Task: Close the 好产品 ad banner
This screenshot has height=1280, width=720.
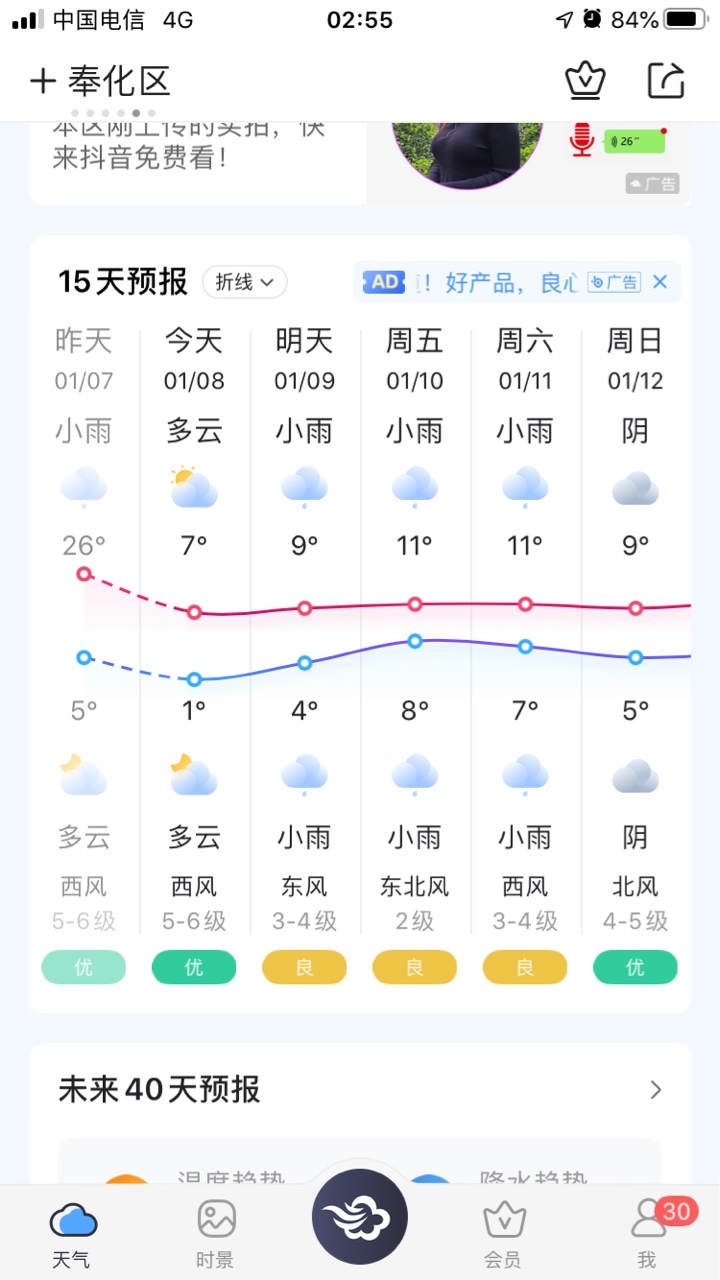Action: click(x=660, y=282)
